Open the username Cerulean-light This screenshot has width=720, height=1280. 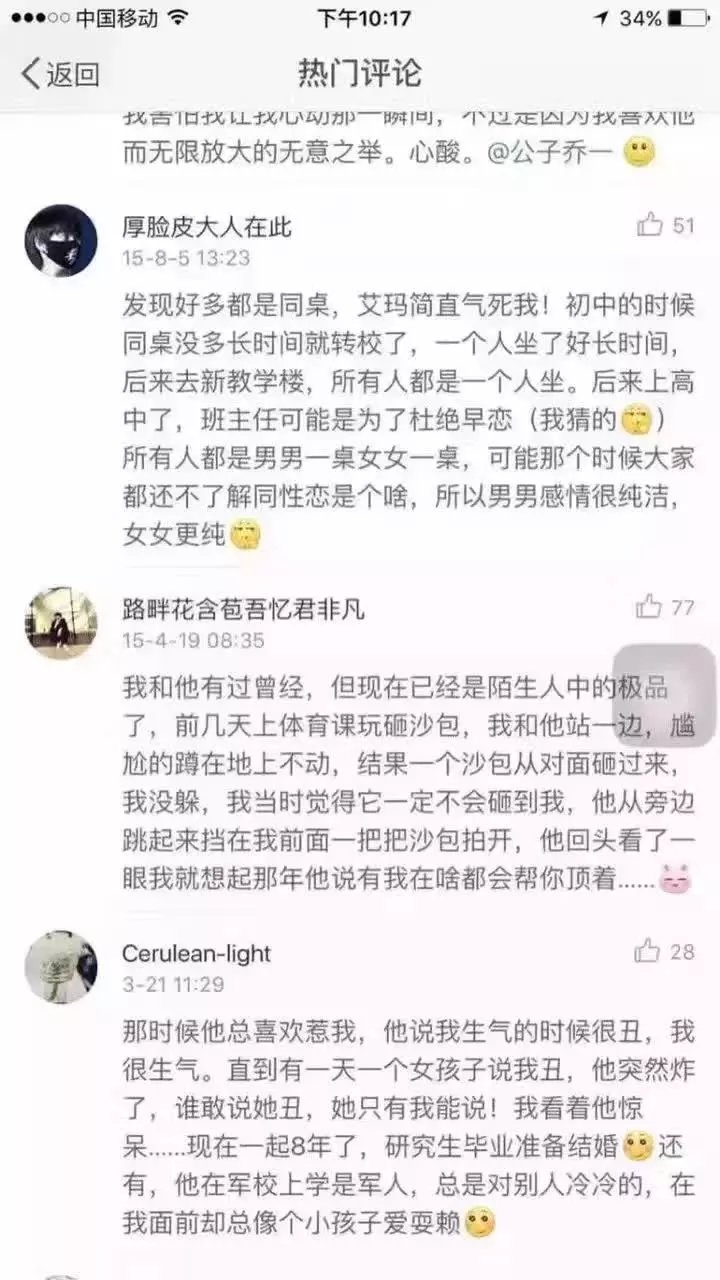(196, 953)
